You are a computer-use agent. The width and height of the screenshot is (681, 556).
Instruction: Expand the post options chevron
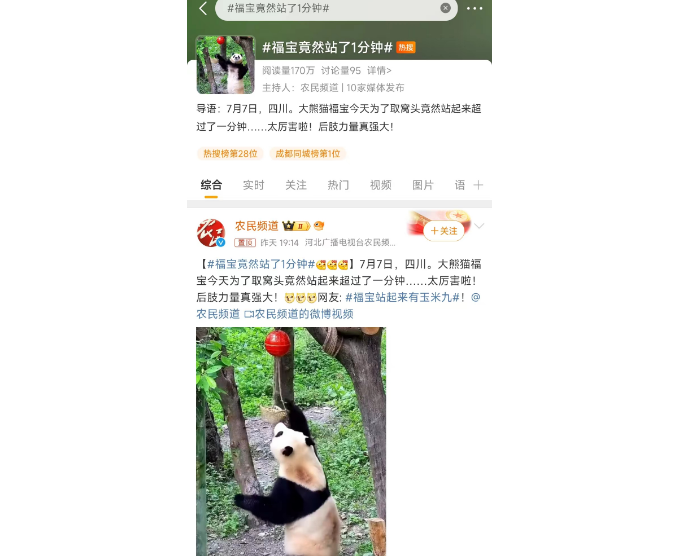(479, 226)
